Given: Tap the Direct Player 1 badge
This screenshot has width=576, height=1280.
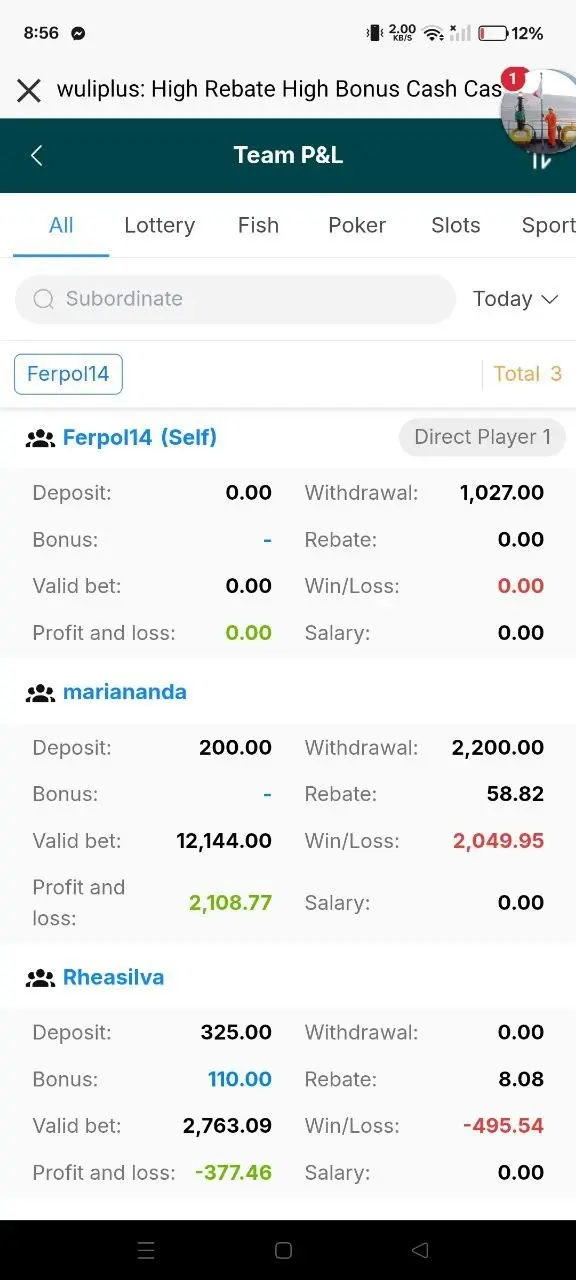Looking at the screenshot, I should [x=482, y=437].
